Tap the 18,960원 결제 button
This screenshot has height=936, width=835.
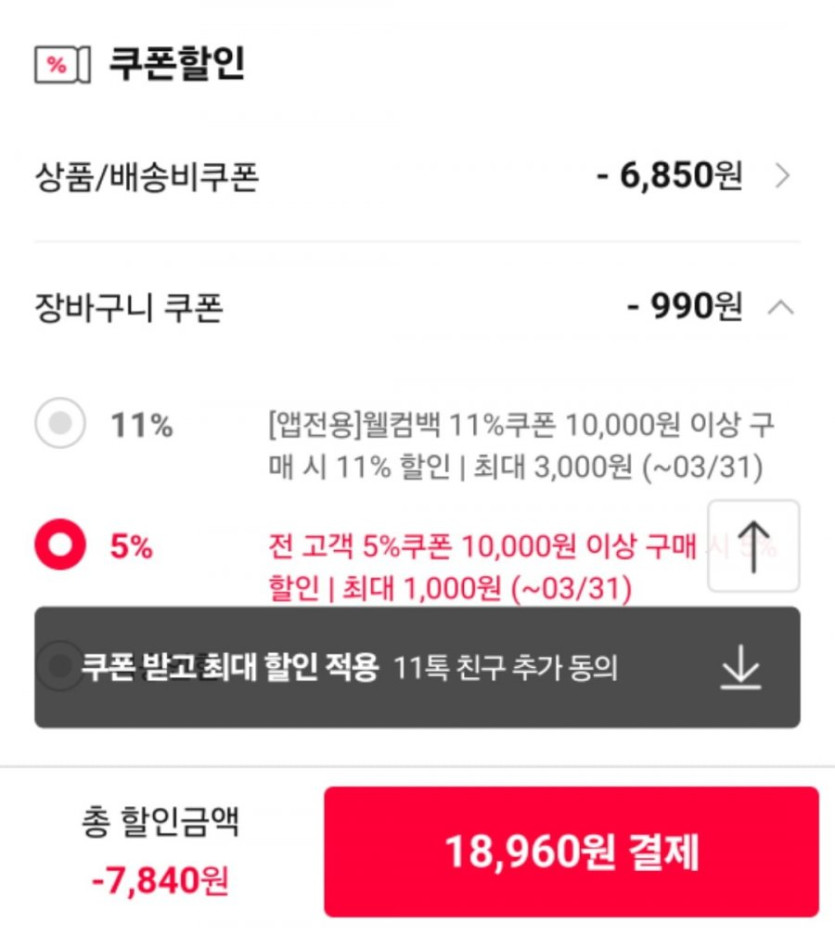coord(571,852)
